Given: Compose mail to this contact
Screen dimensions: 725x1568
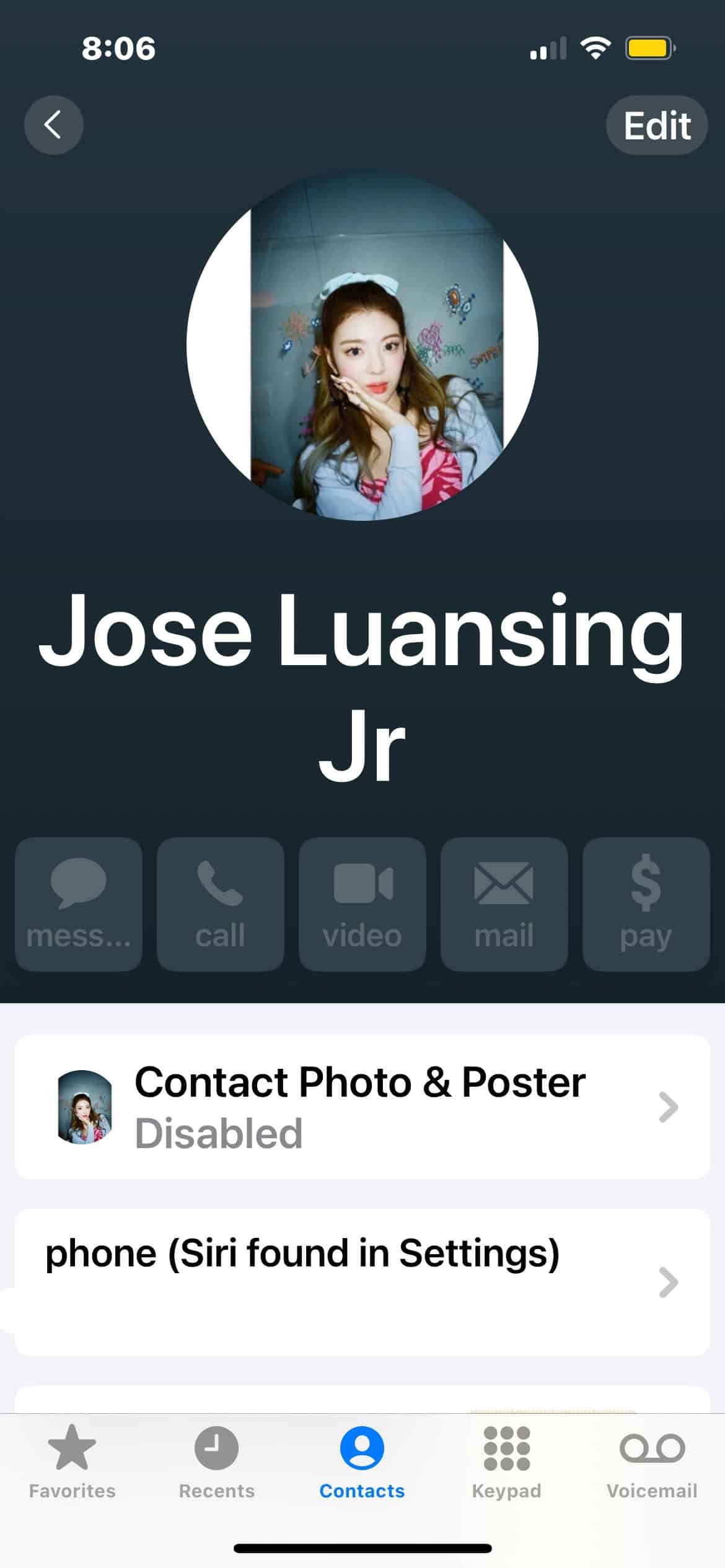Looking at the screenshot, I should click(x=504, y=904).
